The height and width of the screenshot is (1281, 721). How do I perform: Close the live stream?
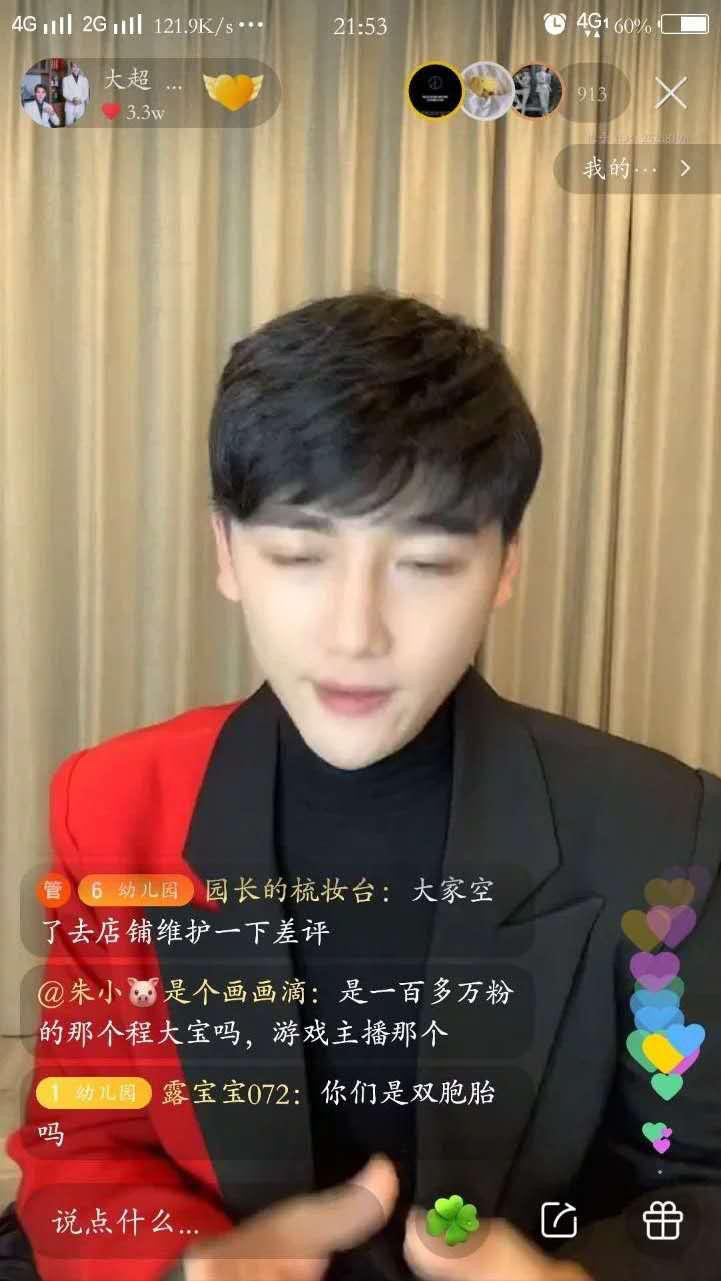click(x=670, y=93)
